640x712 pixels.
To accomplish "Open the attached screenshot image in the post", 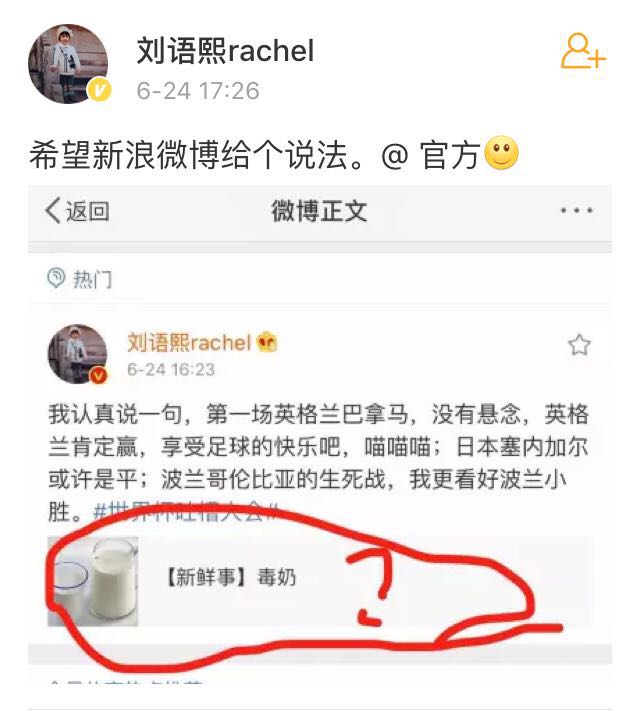I will 320,435.
